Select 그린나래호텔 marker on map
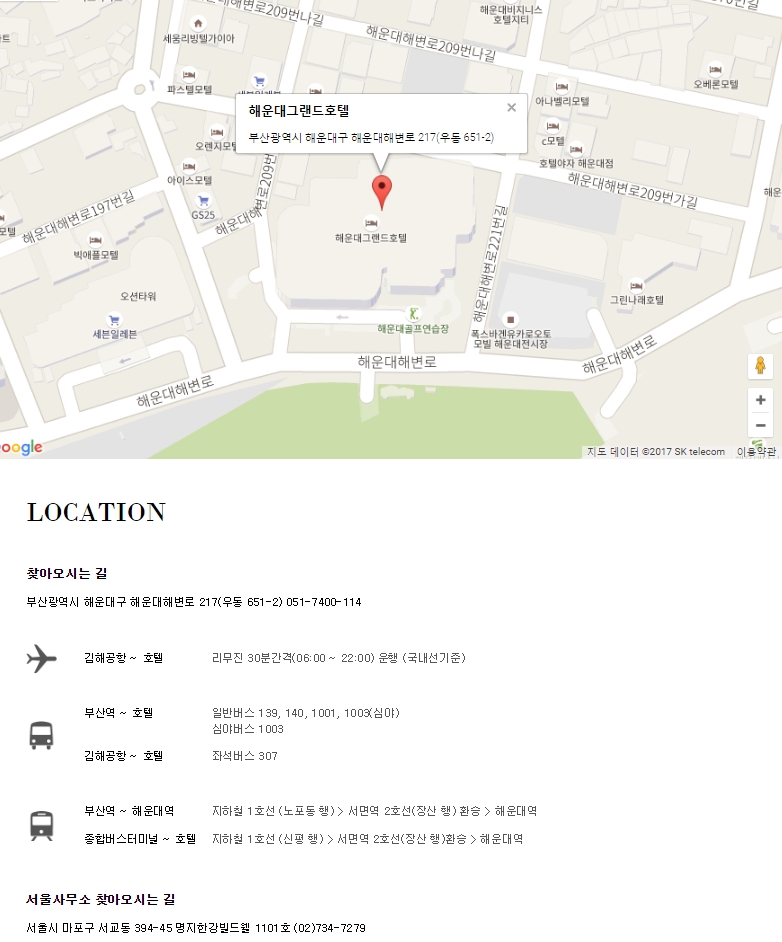Viewport: 782px width, 942px height. 637,286
